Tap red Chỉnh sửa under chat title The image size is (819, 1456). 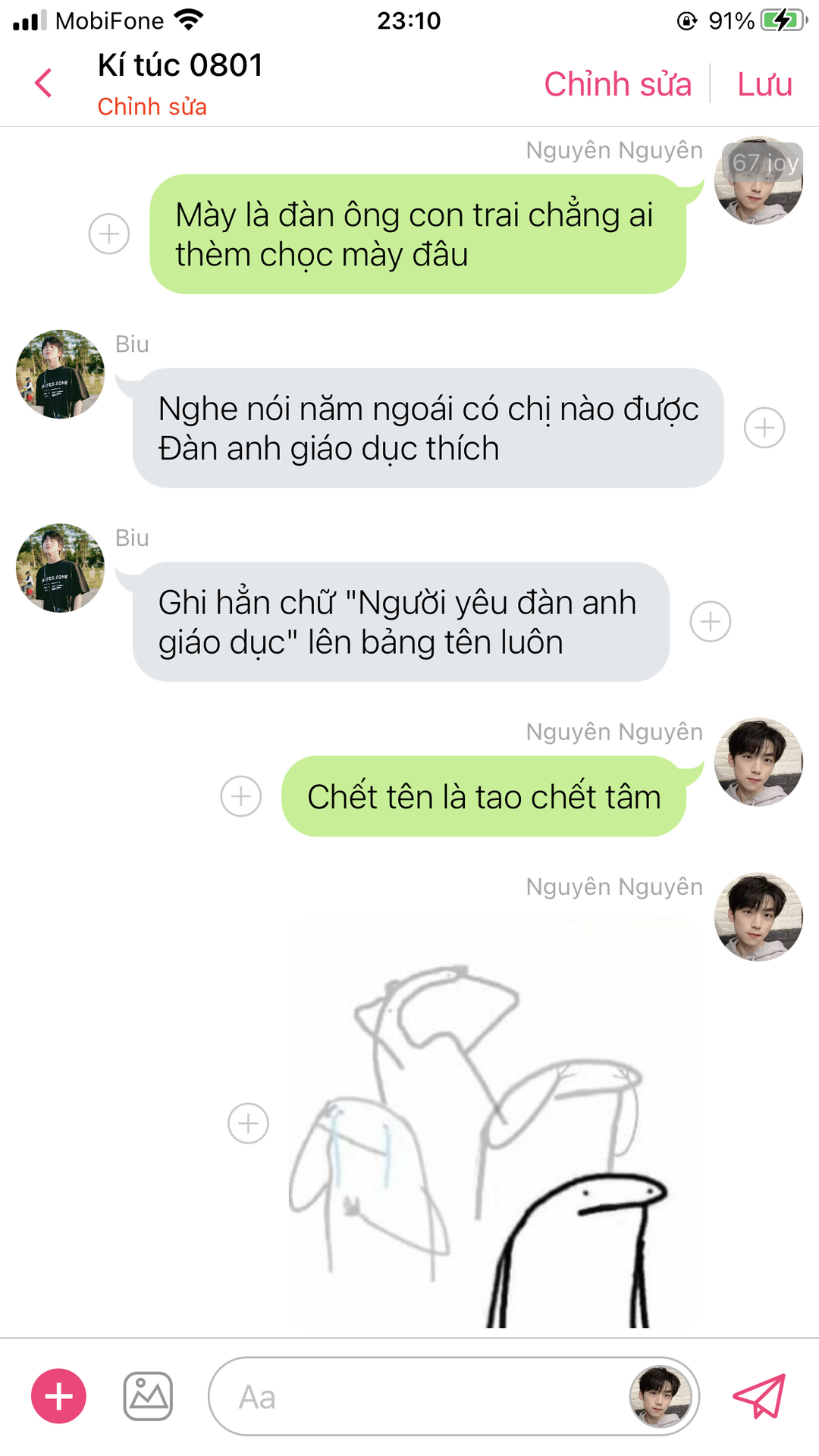coord(152,107)
